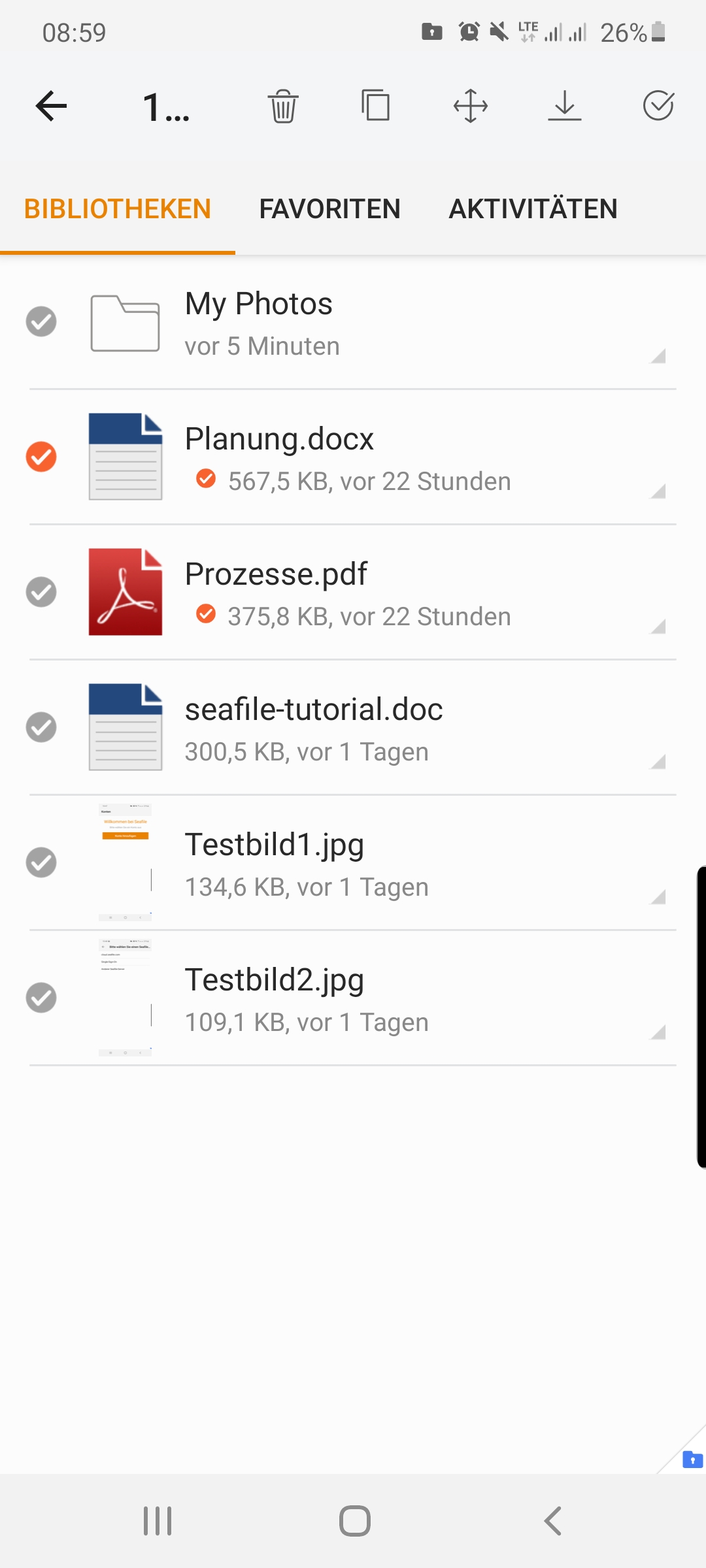This screenshot has height=1568, width=706.
Task: Move the selected file
Action: pyautogui.click(x=471, y=106)
